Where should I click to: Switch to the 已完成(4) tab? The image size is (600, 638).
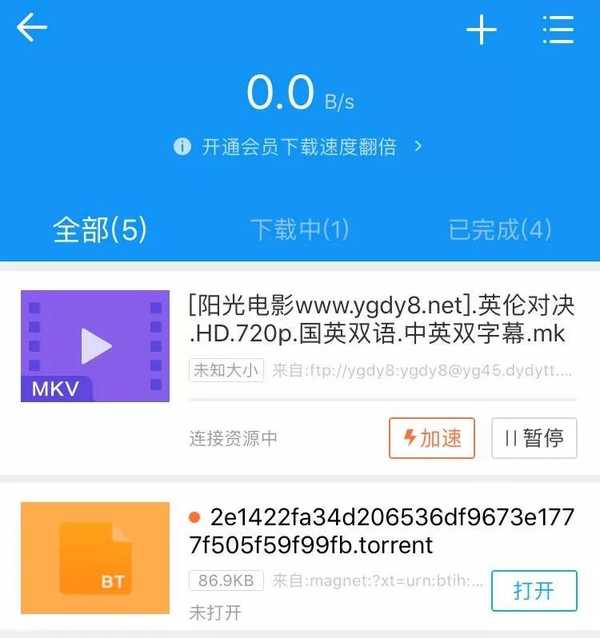(x=499, y=230)
